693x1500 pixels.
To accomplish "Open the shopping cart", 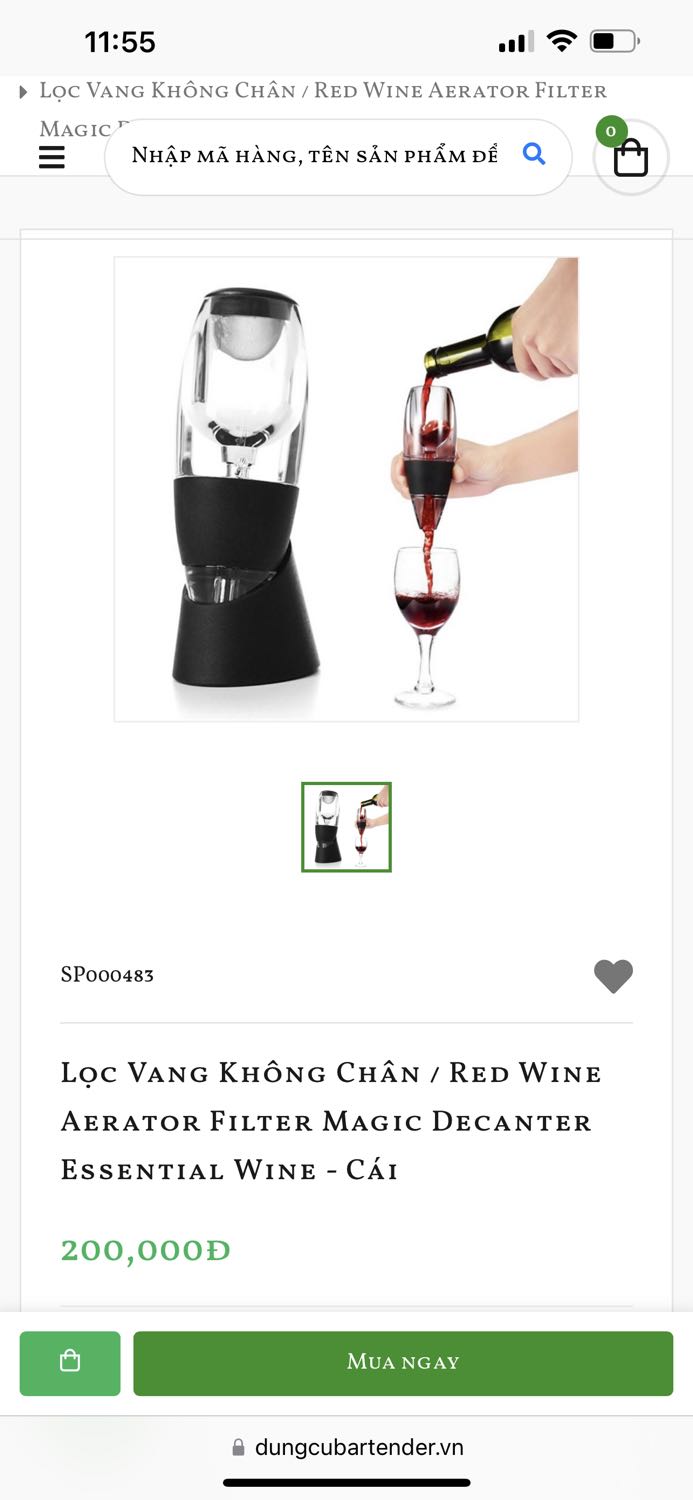I will pyautogui.click(x=631, y=157).
